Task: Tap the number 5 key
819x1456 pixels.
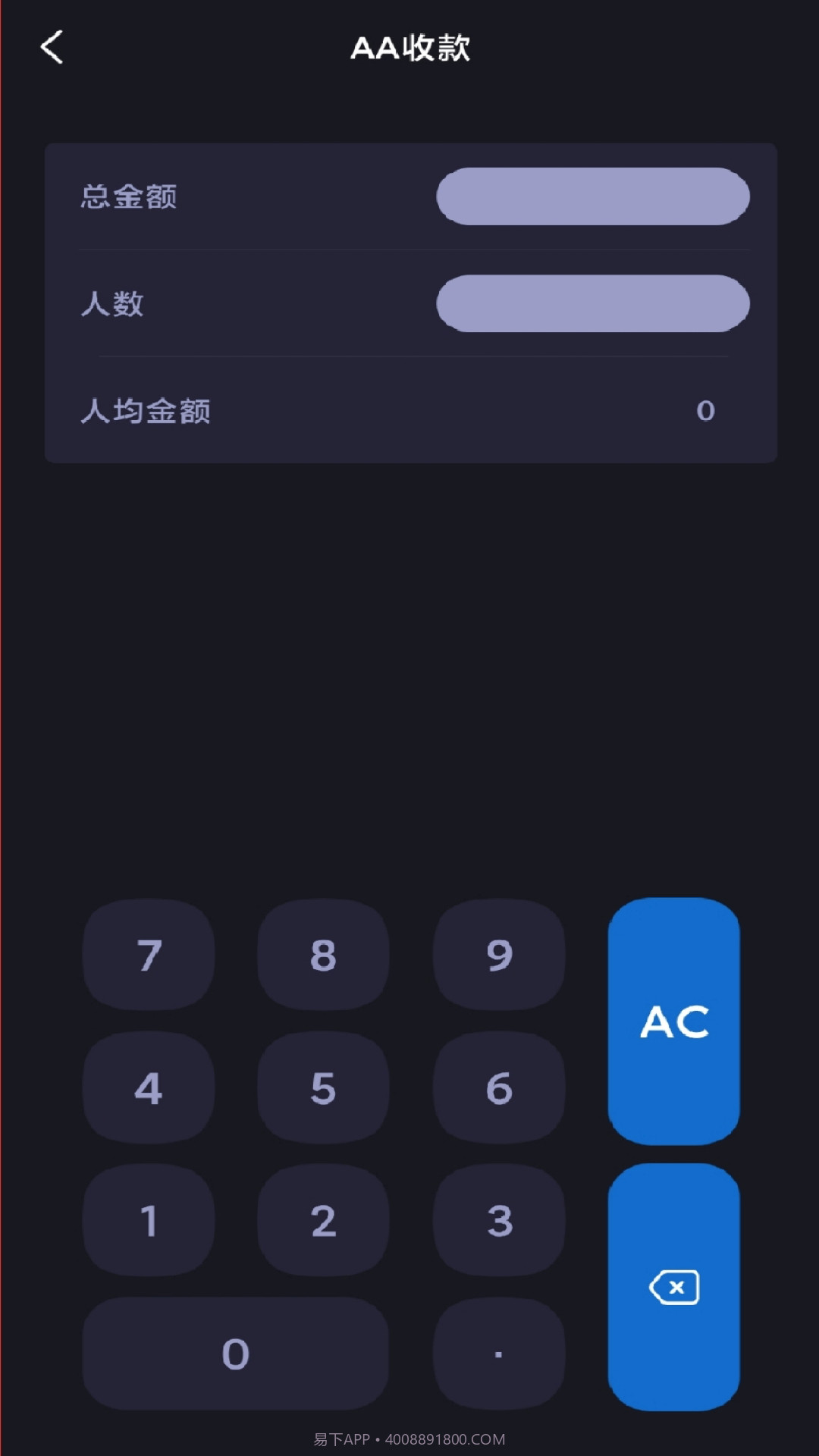Action: pos(324,1087)
